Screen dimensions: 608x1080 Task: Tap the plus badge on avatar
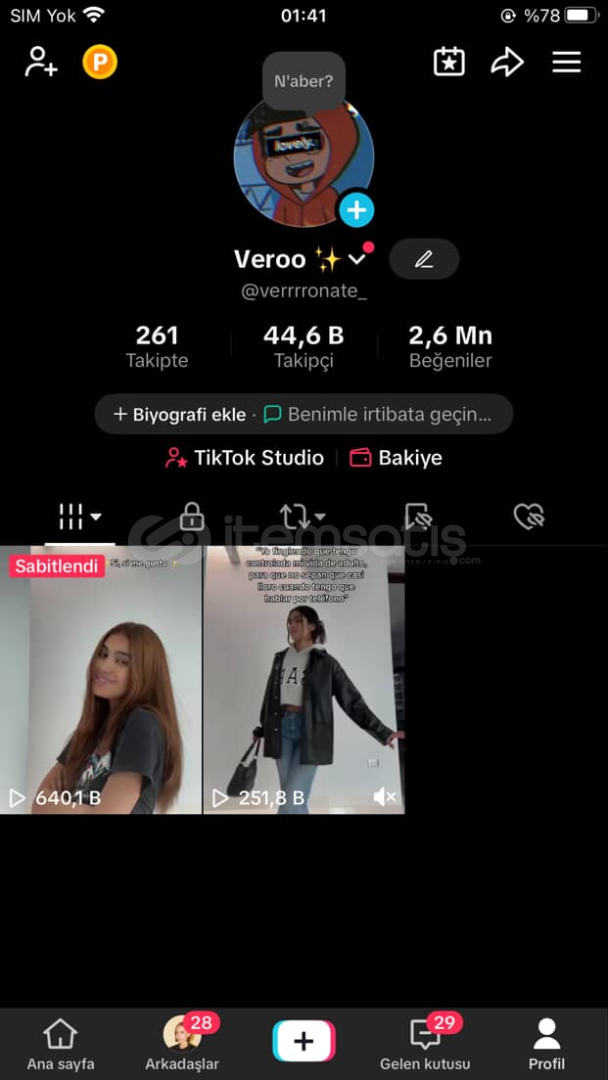pos(356,210)
